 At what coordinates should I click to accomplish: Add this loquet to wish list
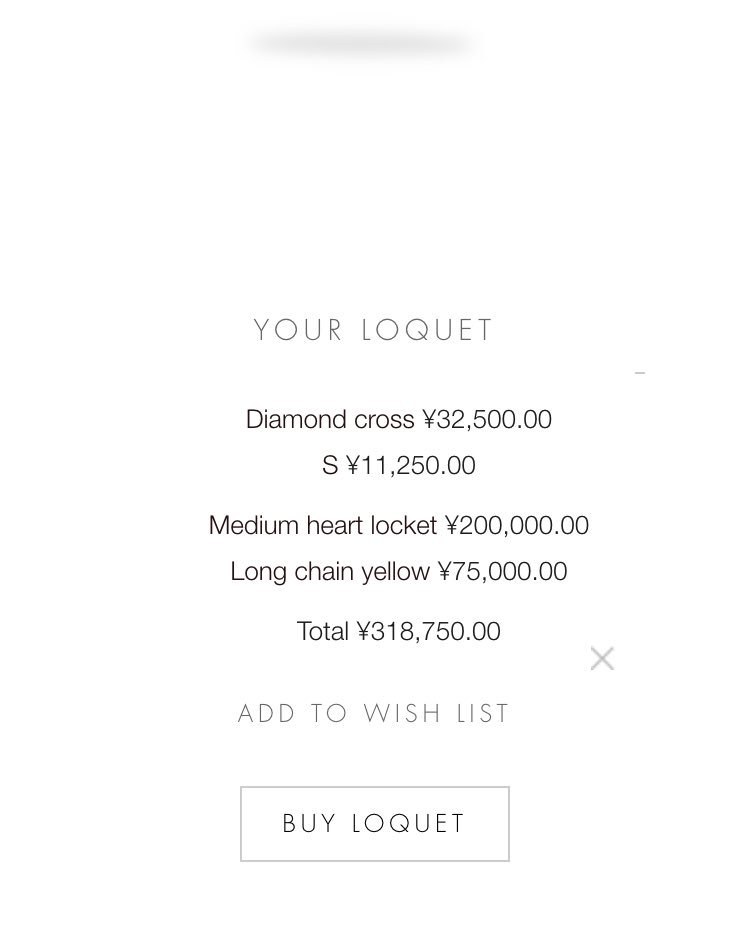[x=374, y=714]
